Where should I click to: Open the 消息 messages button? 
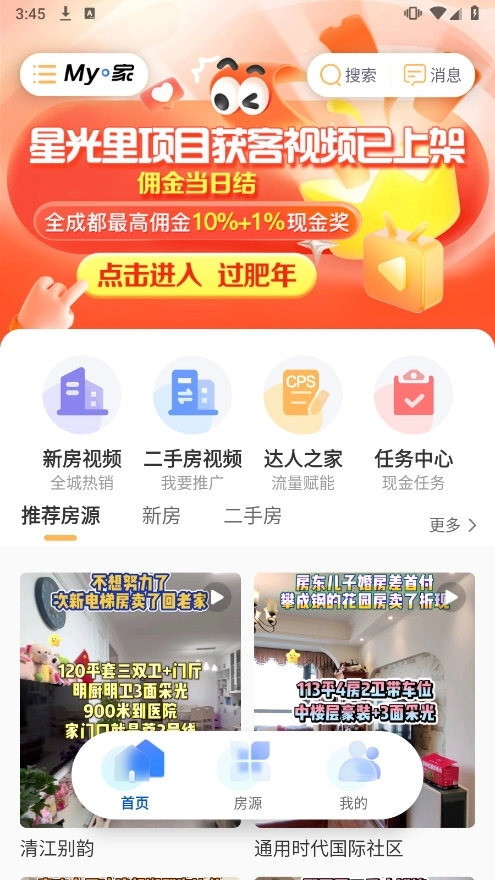pyautogui.click(x=433, y=75)
